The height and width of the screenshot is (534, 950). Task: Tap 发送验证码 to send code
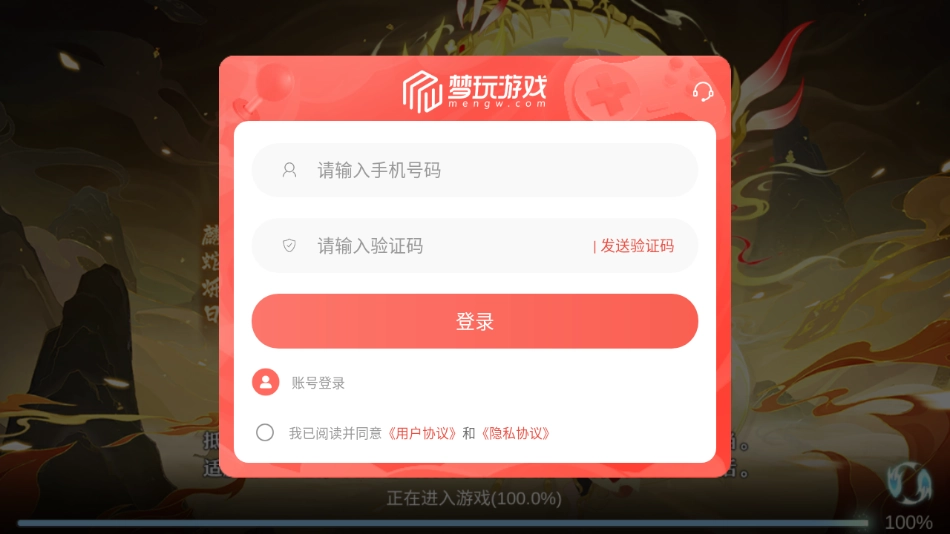click(x=636, y=246)
